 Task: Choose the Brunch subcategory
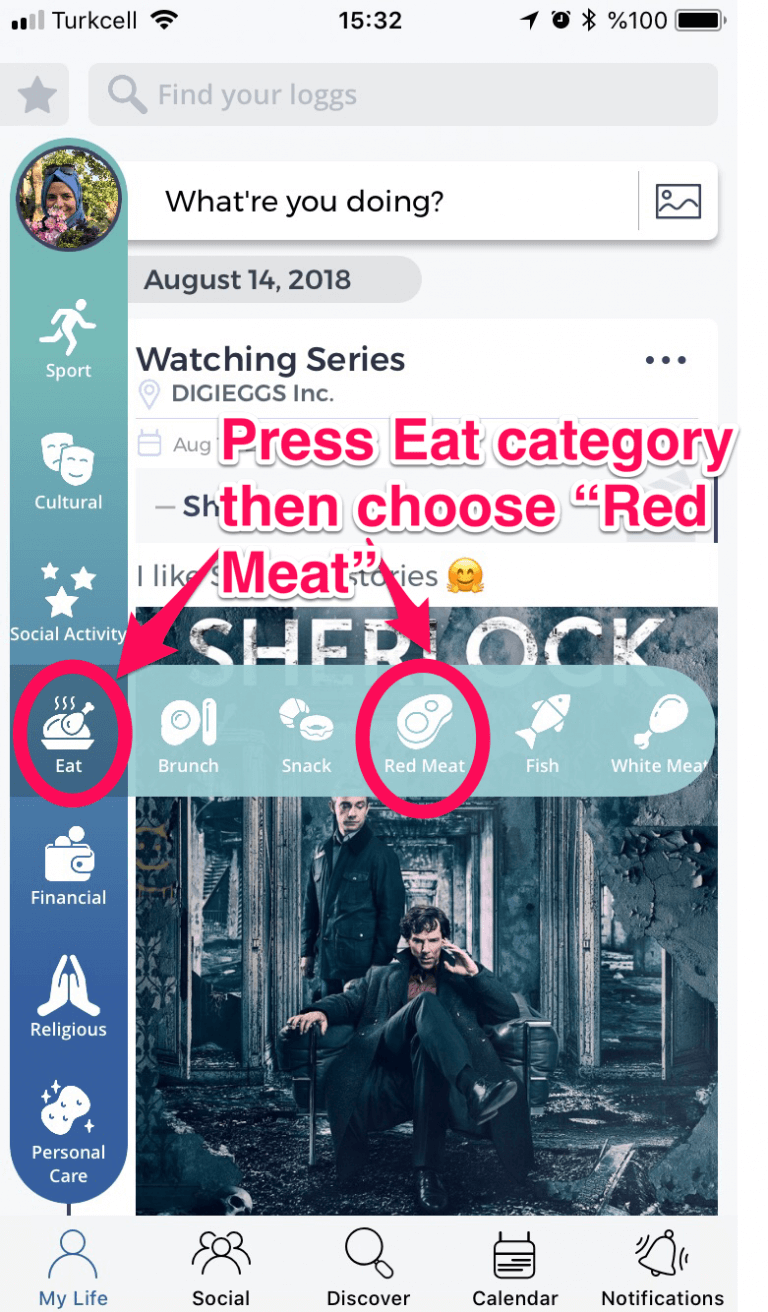click(188, 735)
